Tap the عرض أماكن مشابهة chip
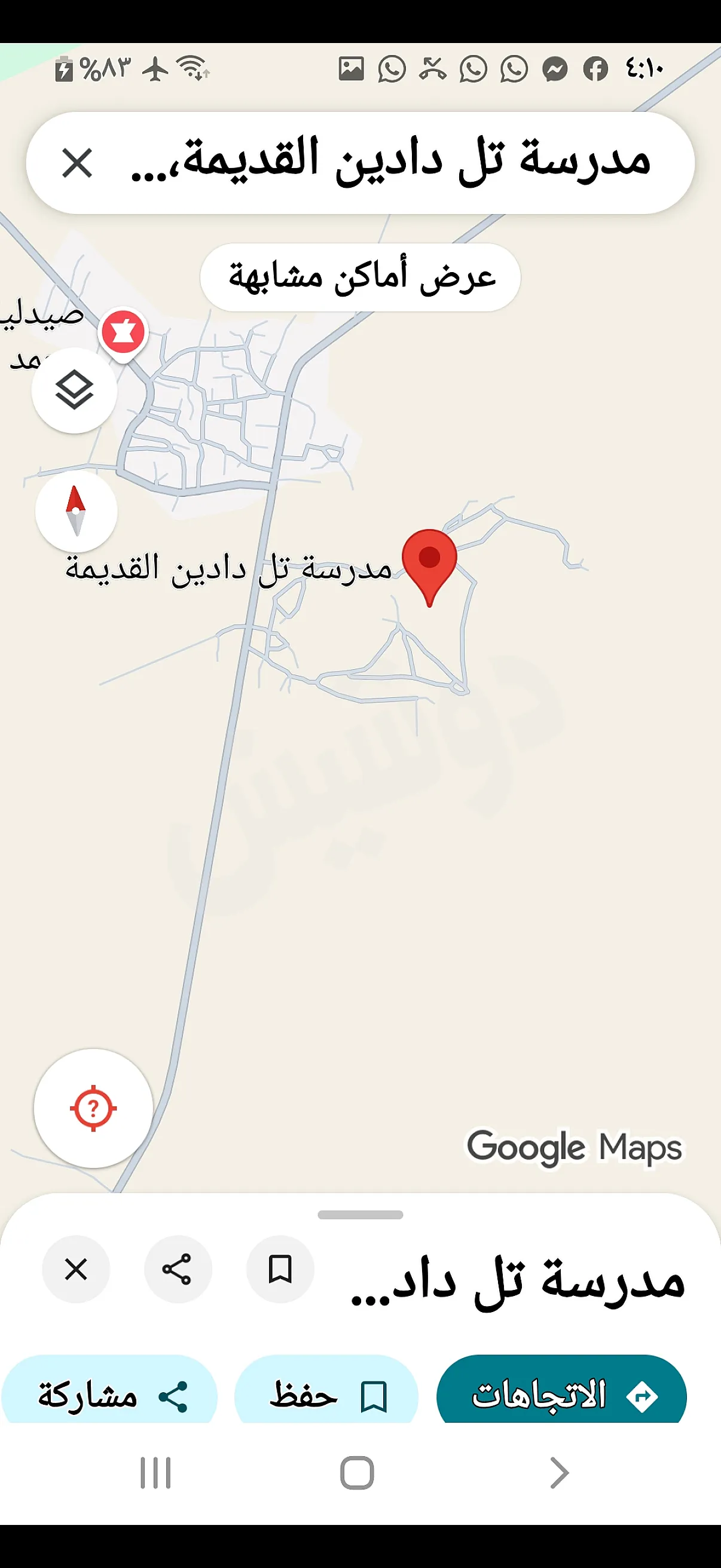The image size is (721, 1568). 360,277
